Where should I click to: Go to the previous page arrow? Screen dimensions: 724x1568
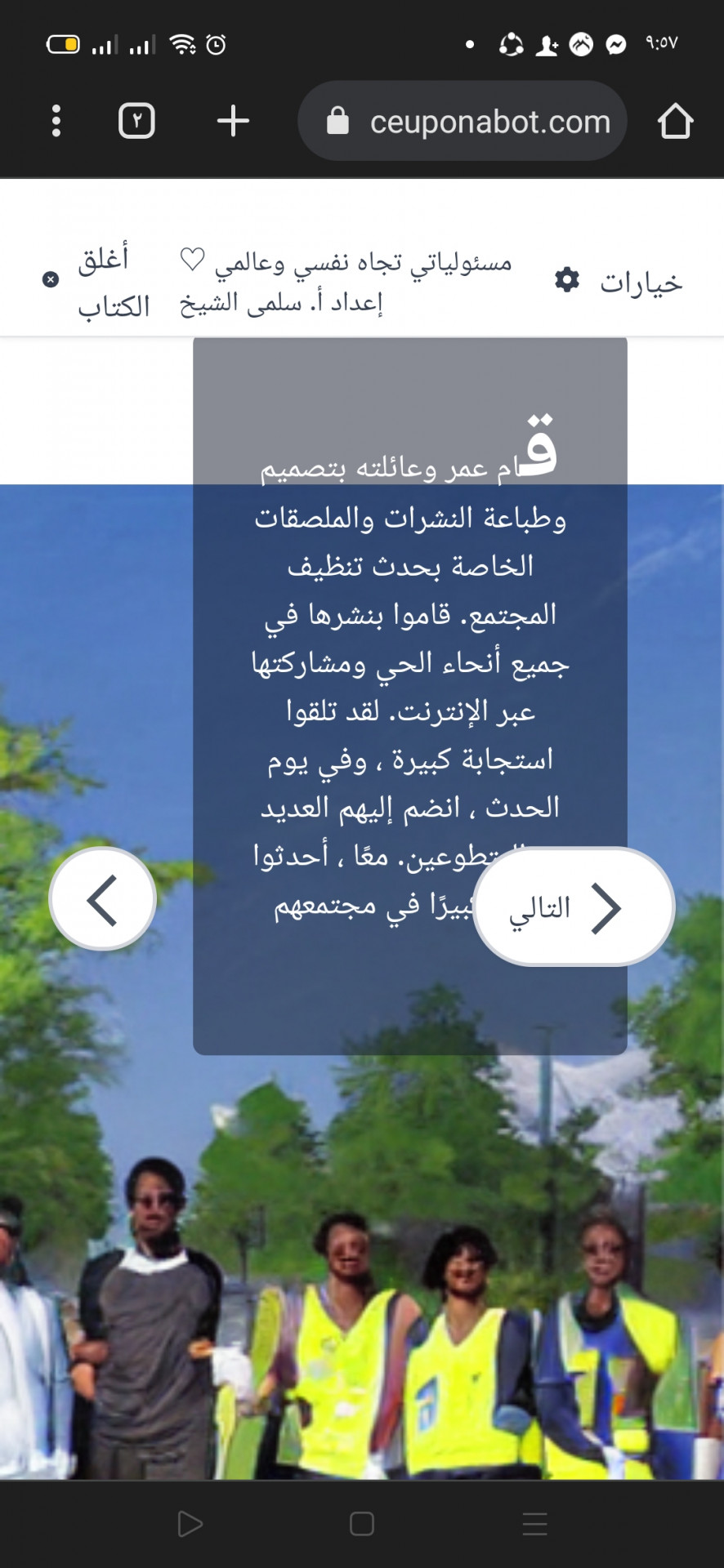coord(103,899)
